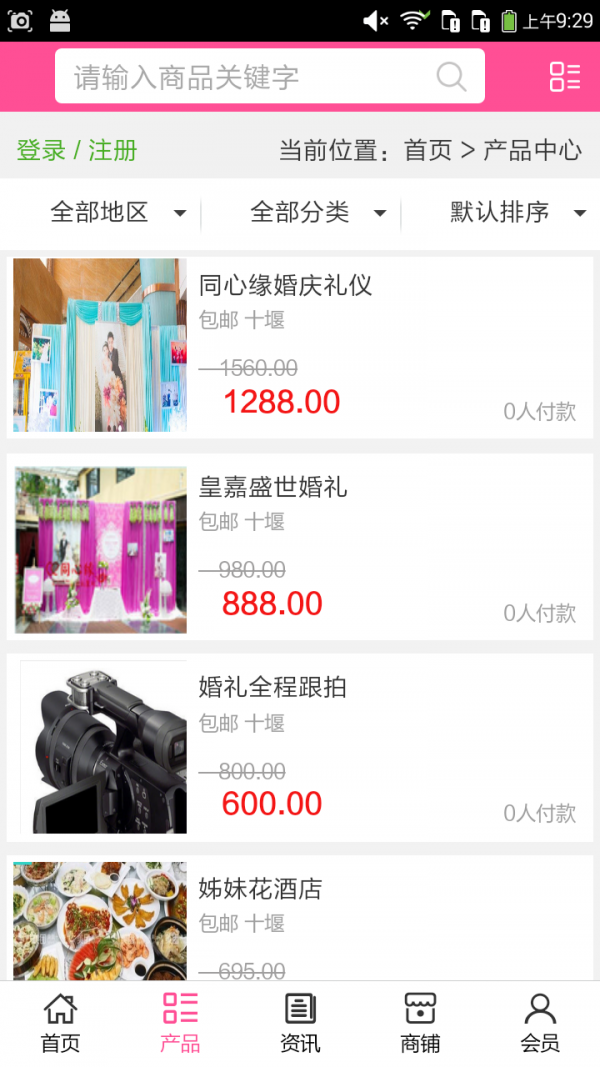The width and height of the screenshot is (600, 1067).
Task: Switch to the 资讯 tab
Action: (x=300, y=1023)
